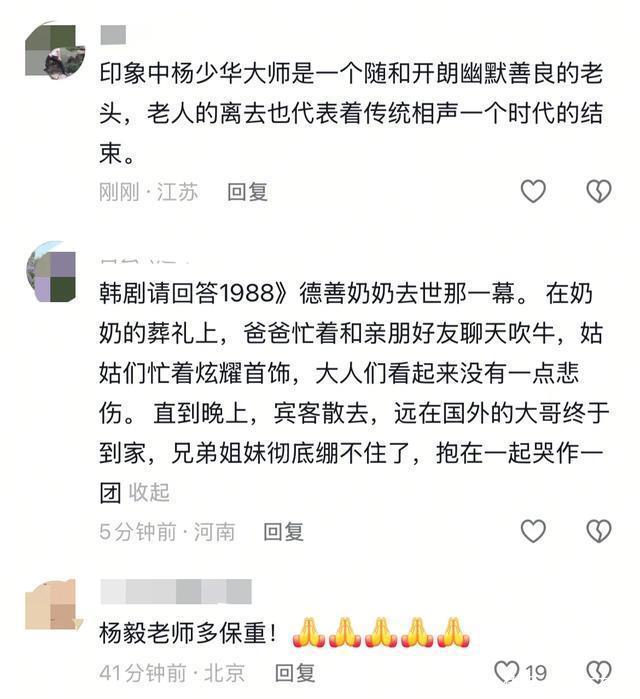
Task: Open the avatar of the 江苏 commenter
Action: [52, 50]
